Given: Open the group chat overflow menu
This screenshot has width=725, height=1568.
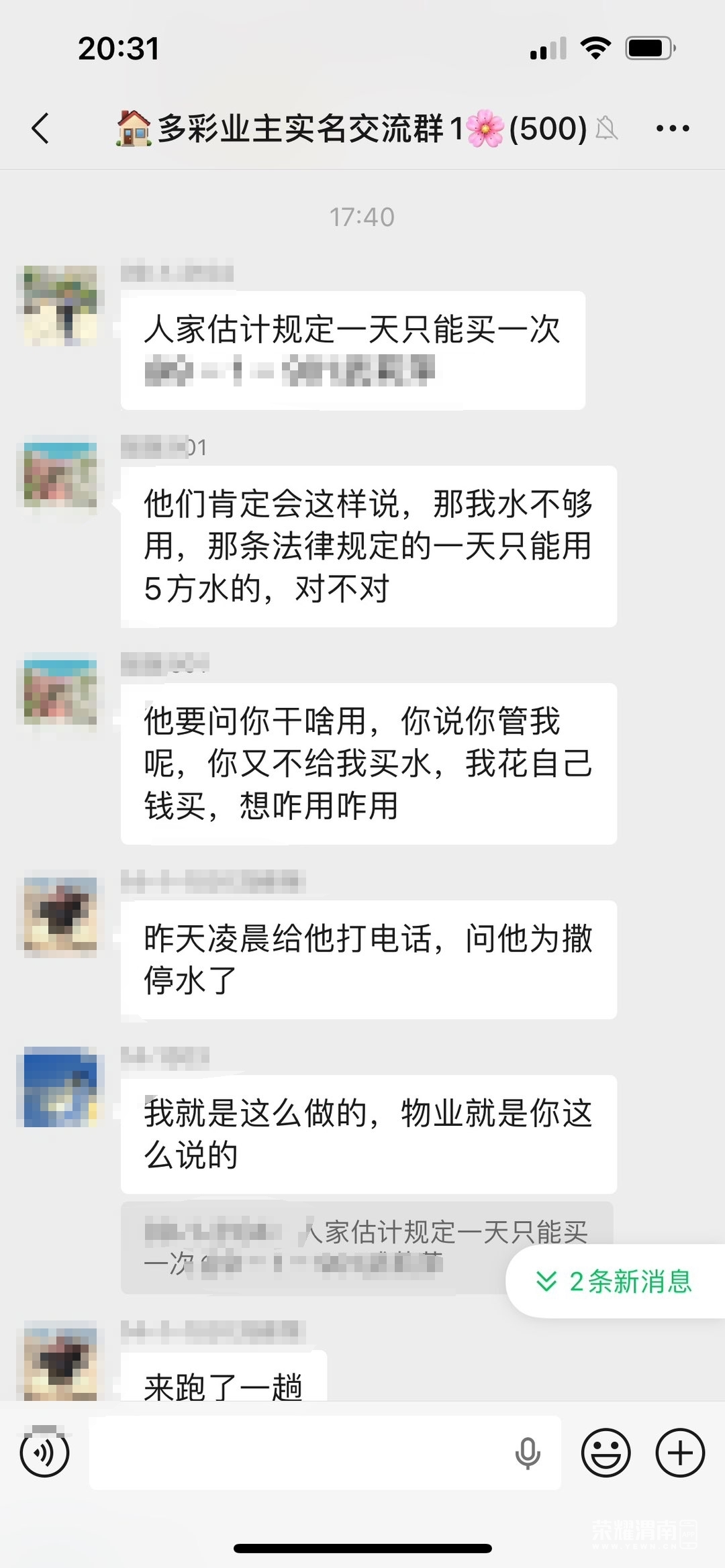Looking at the screenshot, I should coord(672,128).
